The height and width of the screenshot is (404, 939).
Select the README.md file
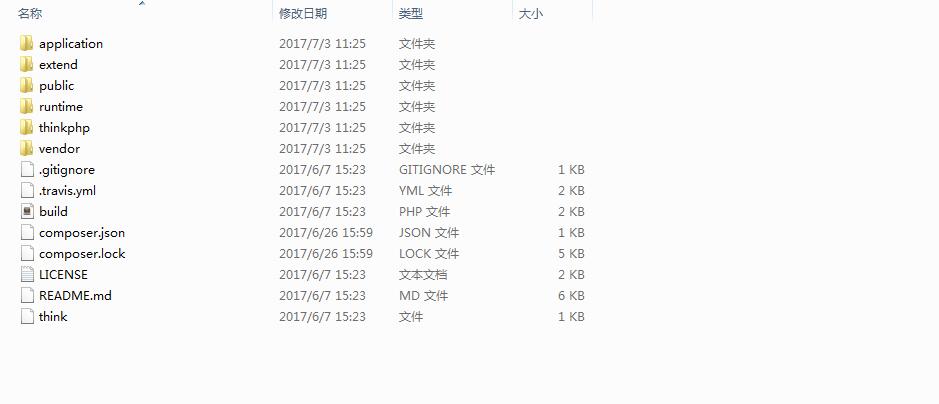[x=75, y=296]
